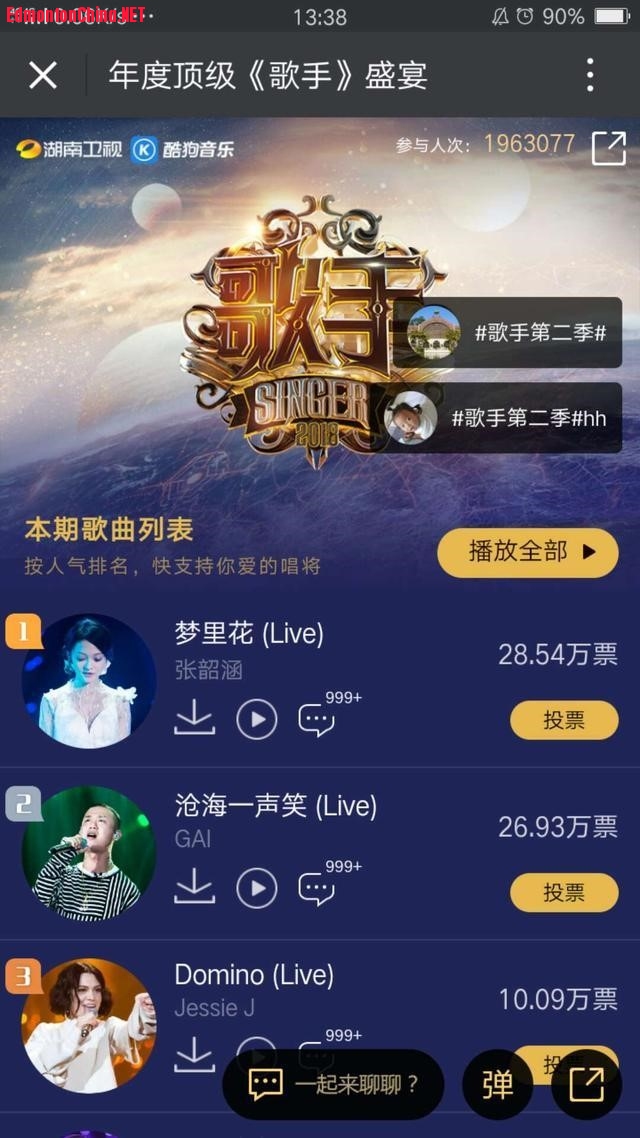This screenshot has width=640, height=1138.
Task: Open comments for 梦里花 (Live)
Action: pyautogui.click(x=317, y=718)
